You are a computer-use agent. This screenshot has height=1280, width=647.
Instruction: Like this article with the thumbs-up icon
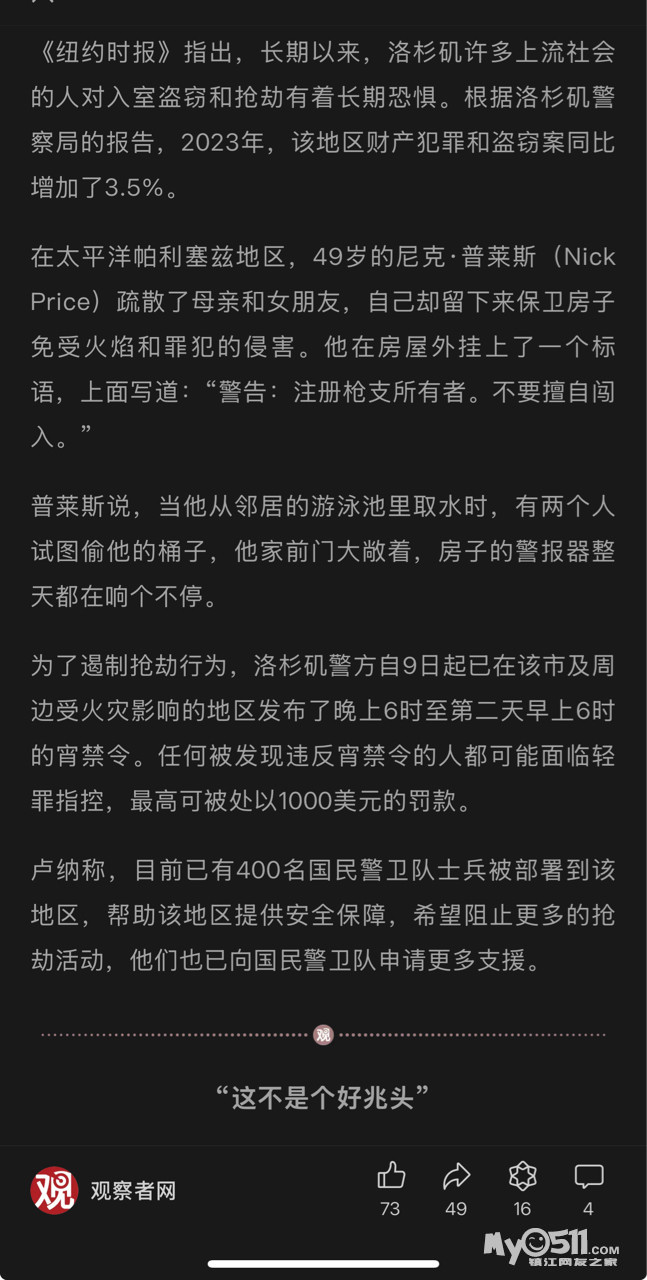pos(391,1176)
